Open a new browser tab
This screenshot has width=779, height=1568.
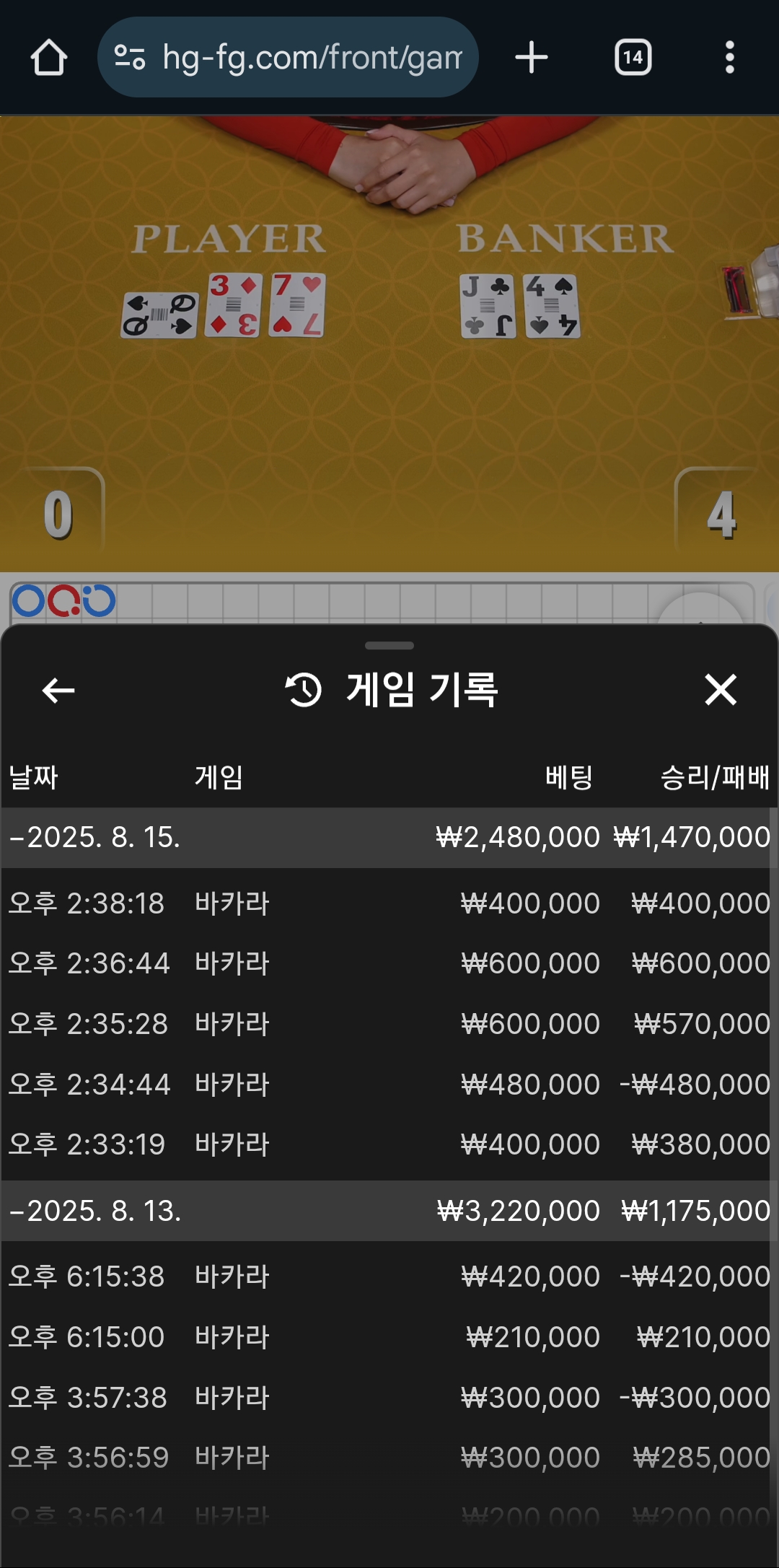coord(532,57)
